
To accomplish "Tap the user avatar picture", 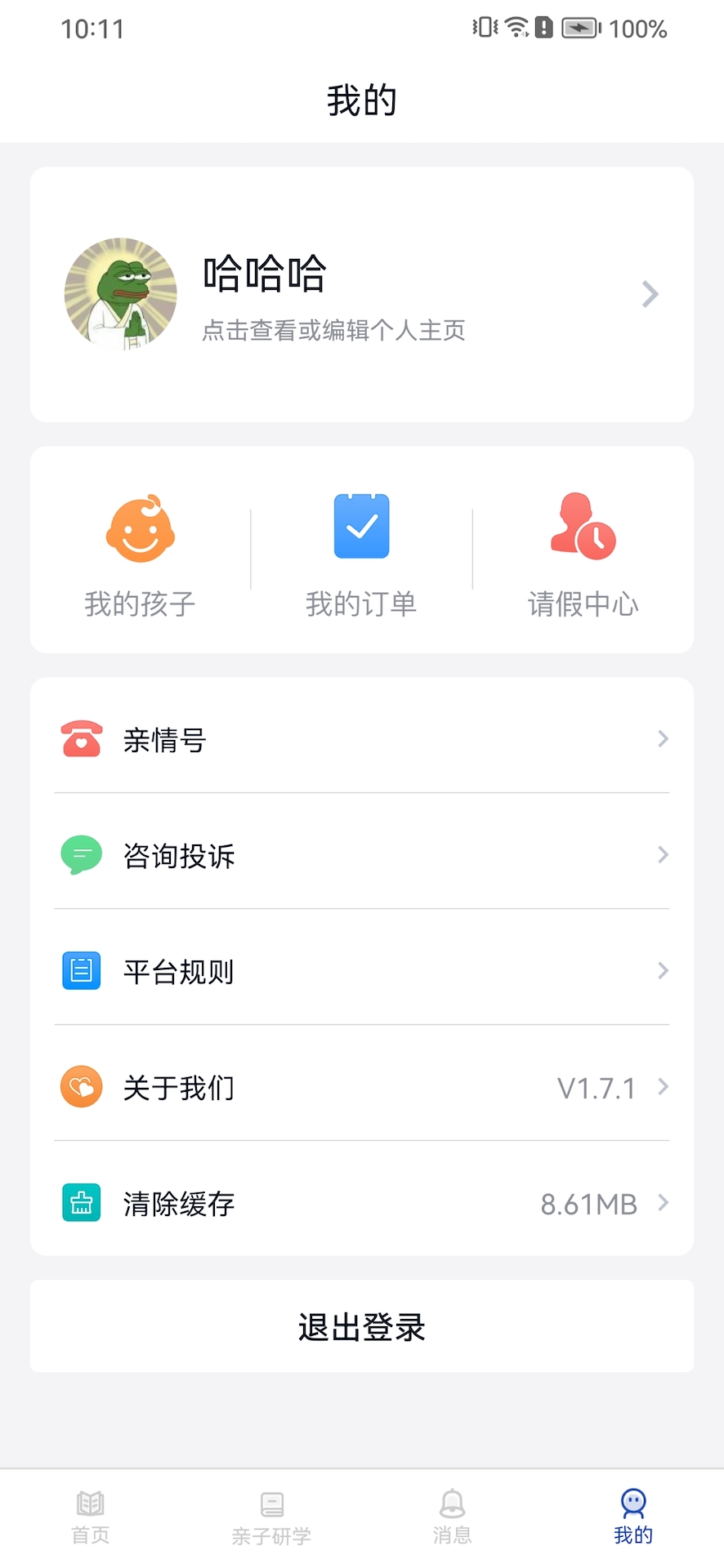I will (120, 294).
